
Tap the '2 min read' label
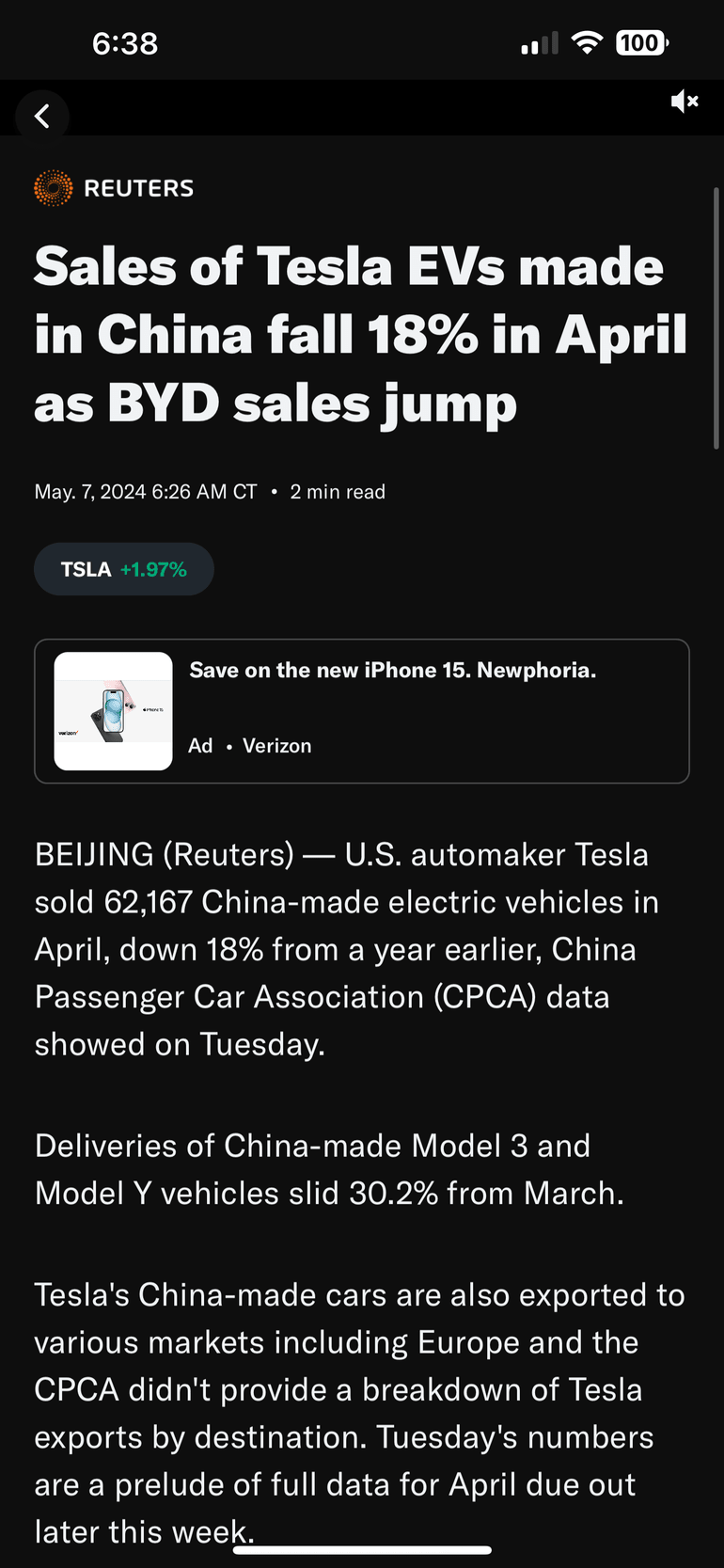338,491
